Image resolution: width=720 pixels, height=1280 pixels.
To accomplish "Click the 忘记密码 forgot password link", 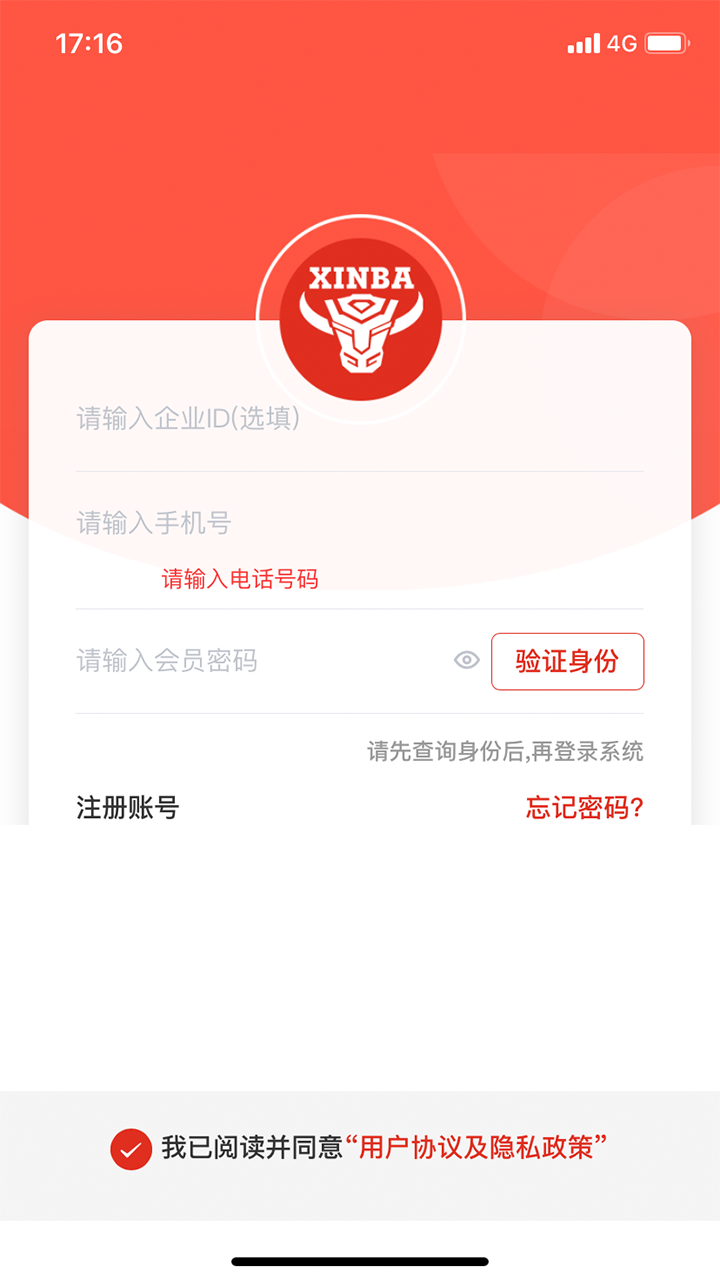I will click(588, 808).
